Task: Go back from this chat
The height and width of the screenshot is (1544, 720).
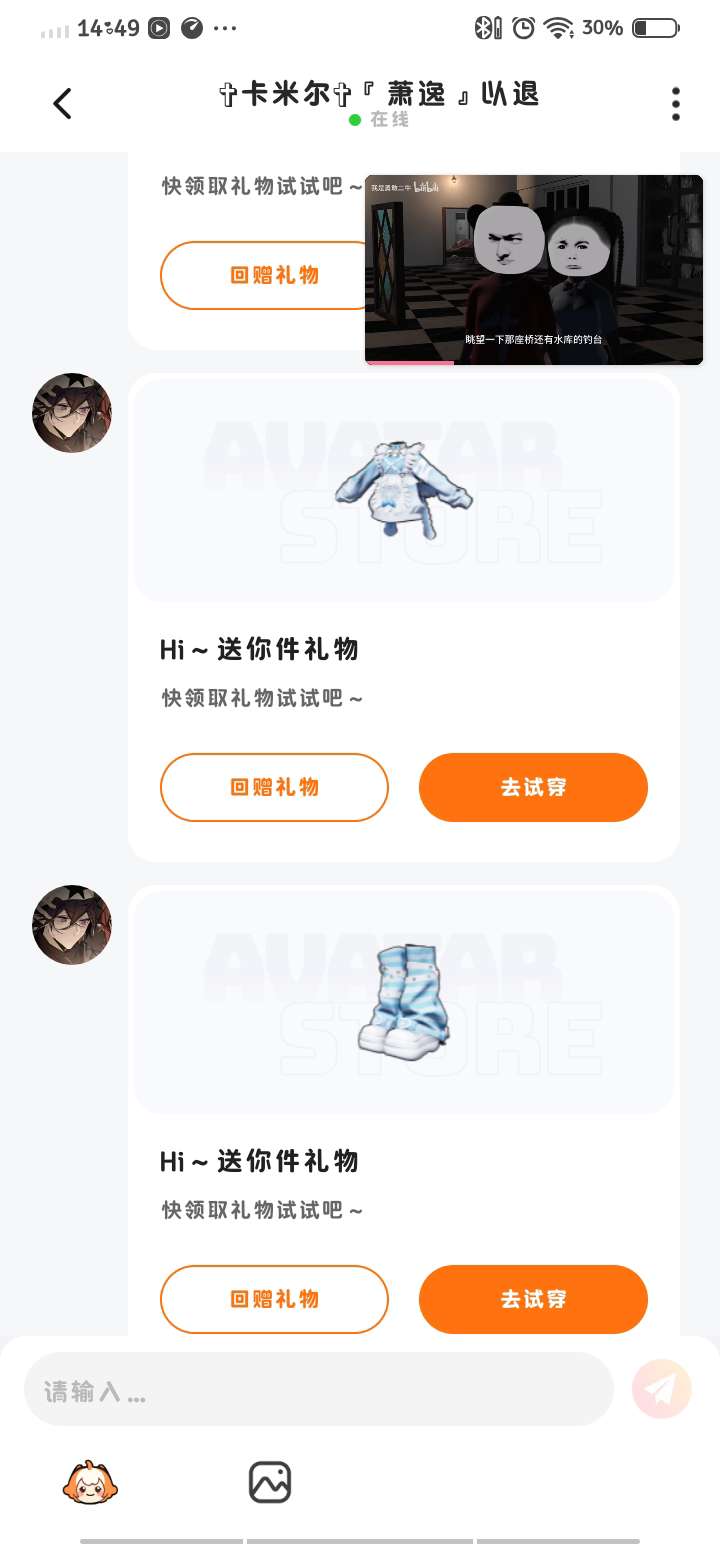Action: click(62, 103)
